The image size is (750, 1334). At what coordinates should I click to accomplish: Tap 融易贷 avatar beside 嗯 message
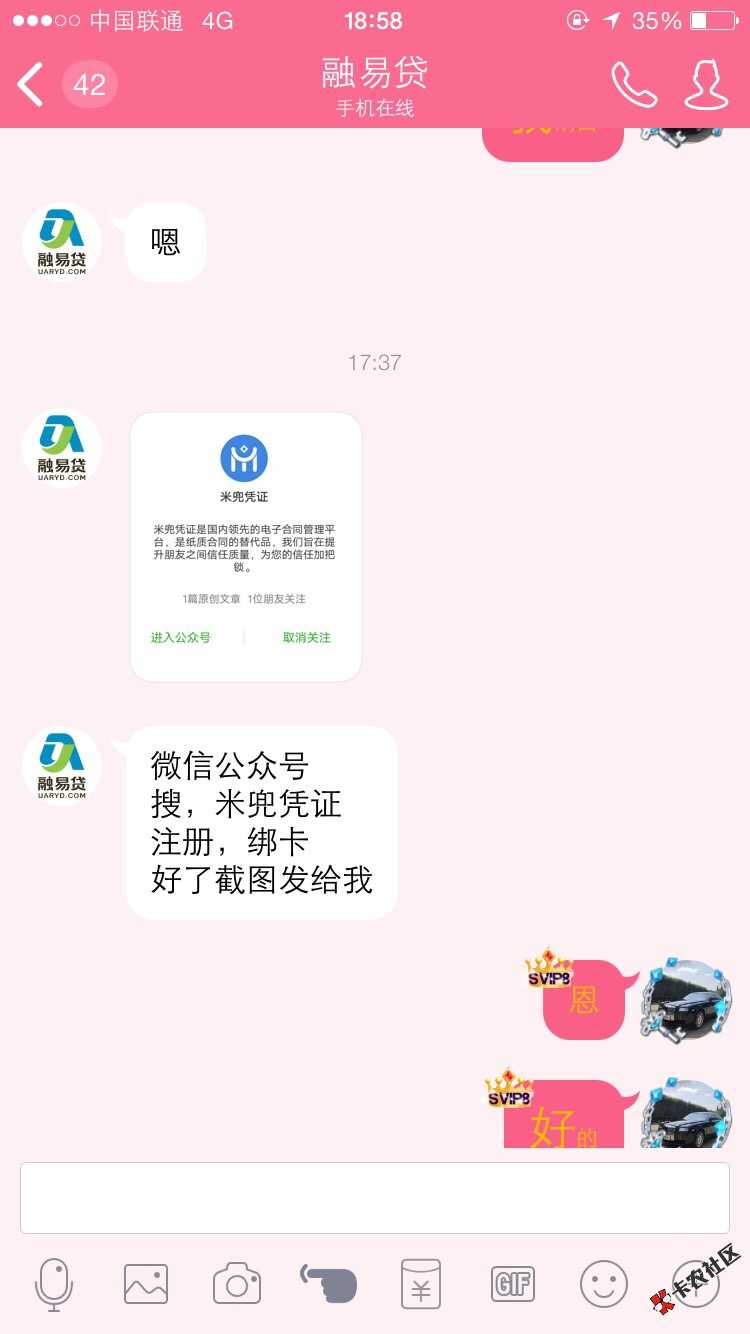(62, 242)
